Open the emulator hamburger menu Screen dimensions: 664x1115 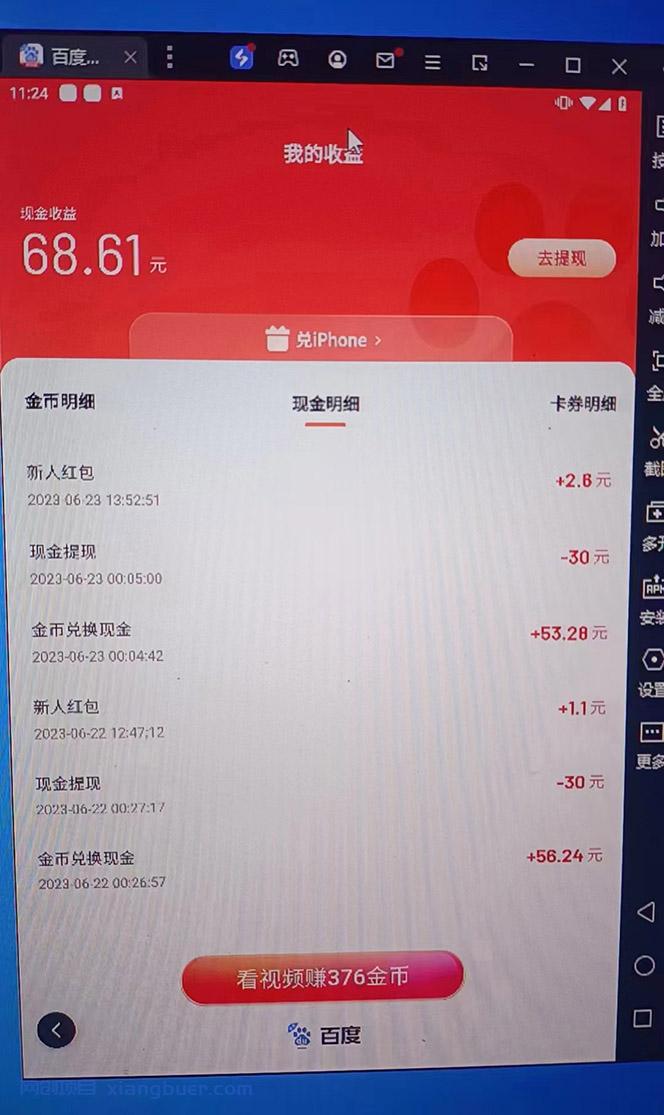pyautogui.click(x=432, y=62)
